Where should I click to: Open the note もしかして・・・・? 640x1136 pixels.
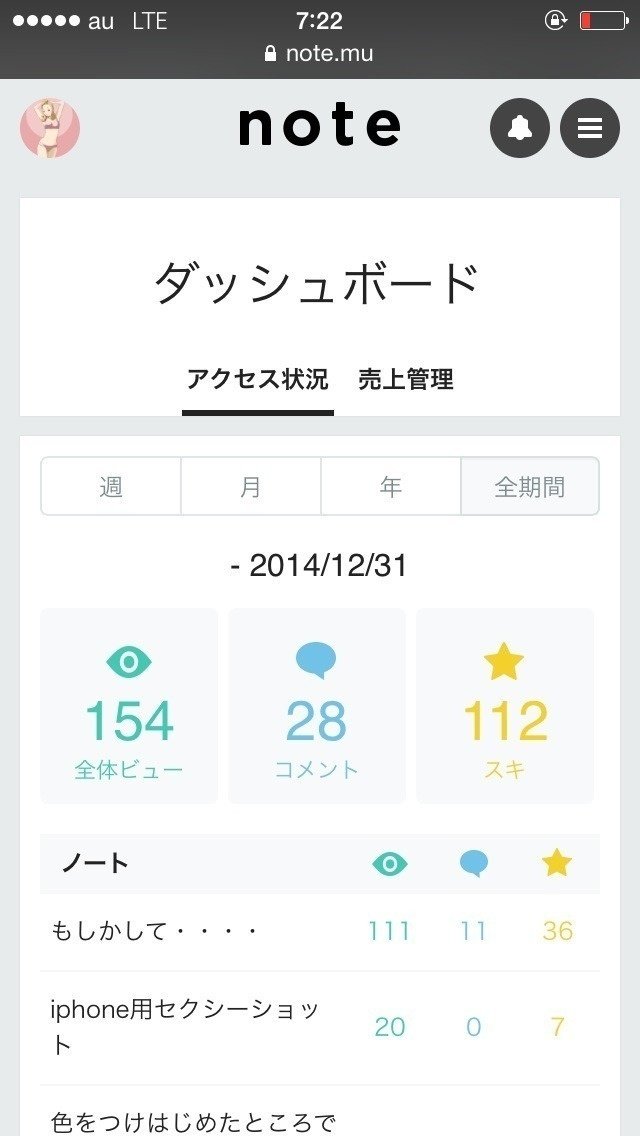click(155, 932)
